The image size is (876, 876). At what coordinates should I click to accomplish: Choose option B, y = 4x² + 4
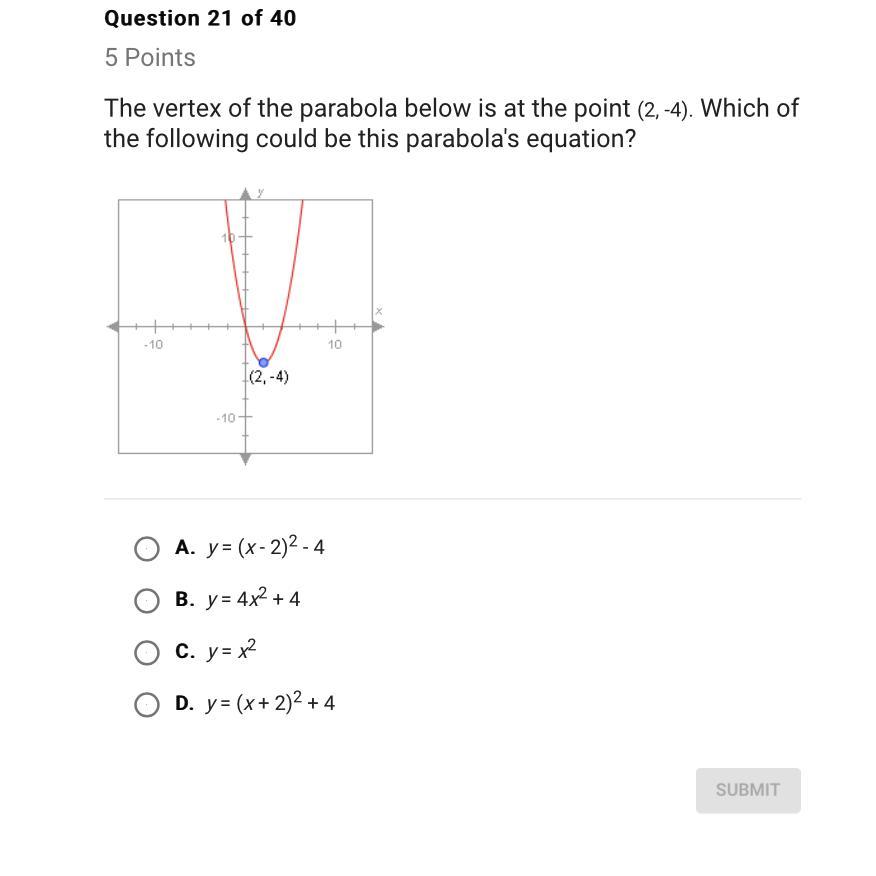(x=146, y=601)
